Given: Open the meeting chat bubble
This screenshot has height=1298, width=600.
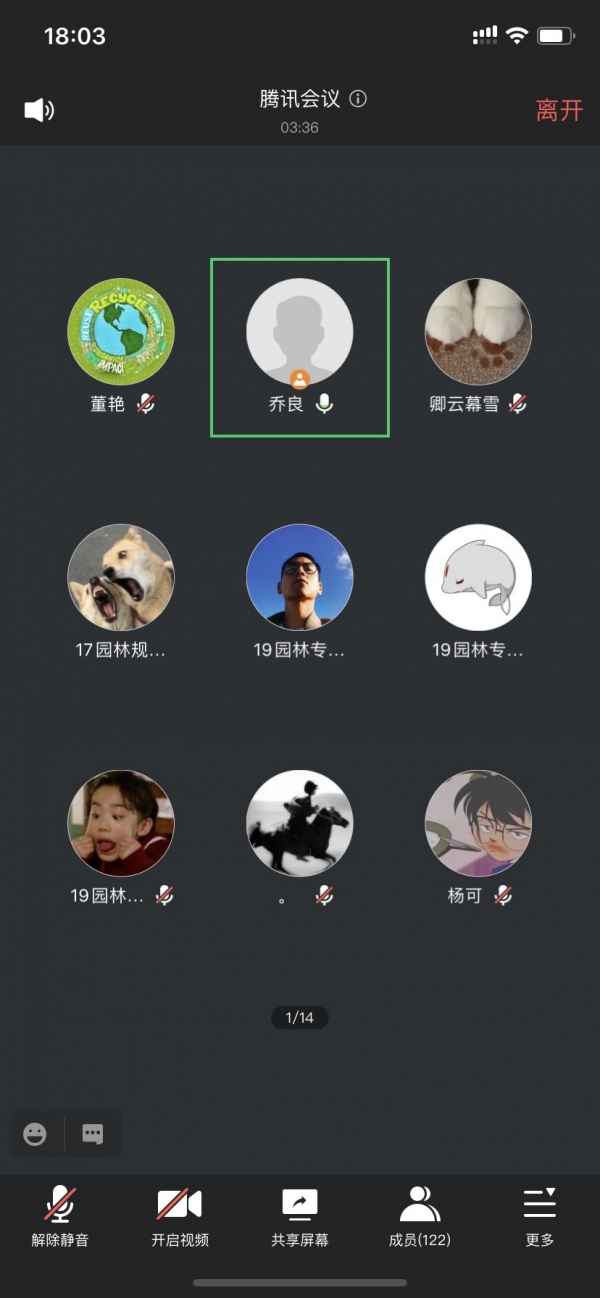Looking at the screenshot, I should pyautogui.click(x=93, y=1134).
